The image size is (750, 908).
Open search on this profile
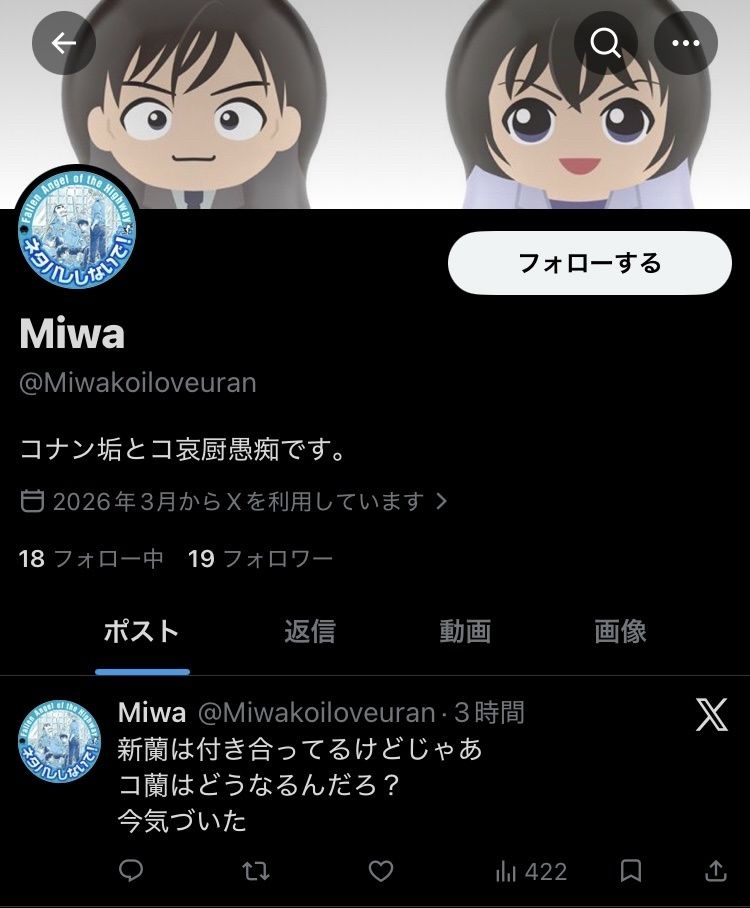pyautogui.click(x=605, y=43)
